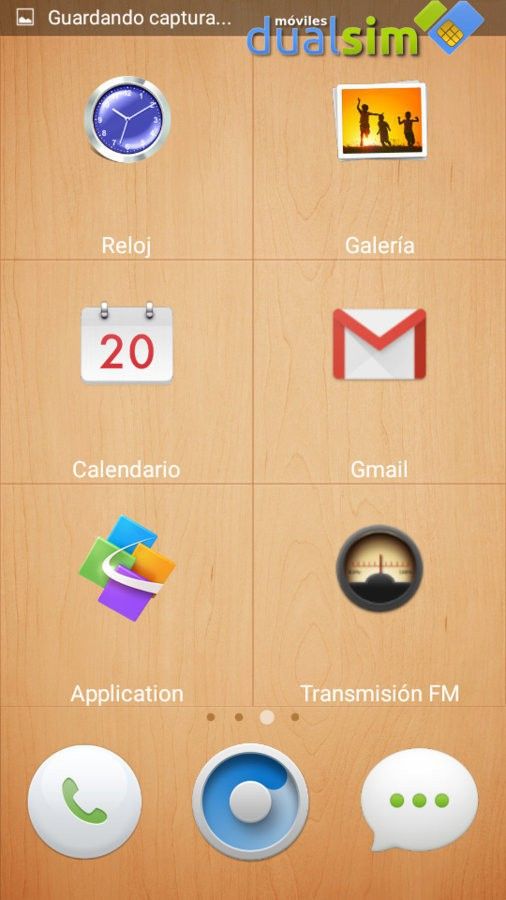
Task: Open Transmisión FM
Action: pos(379,567)
